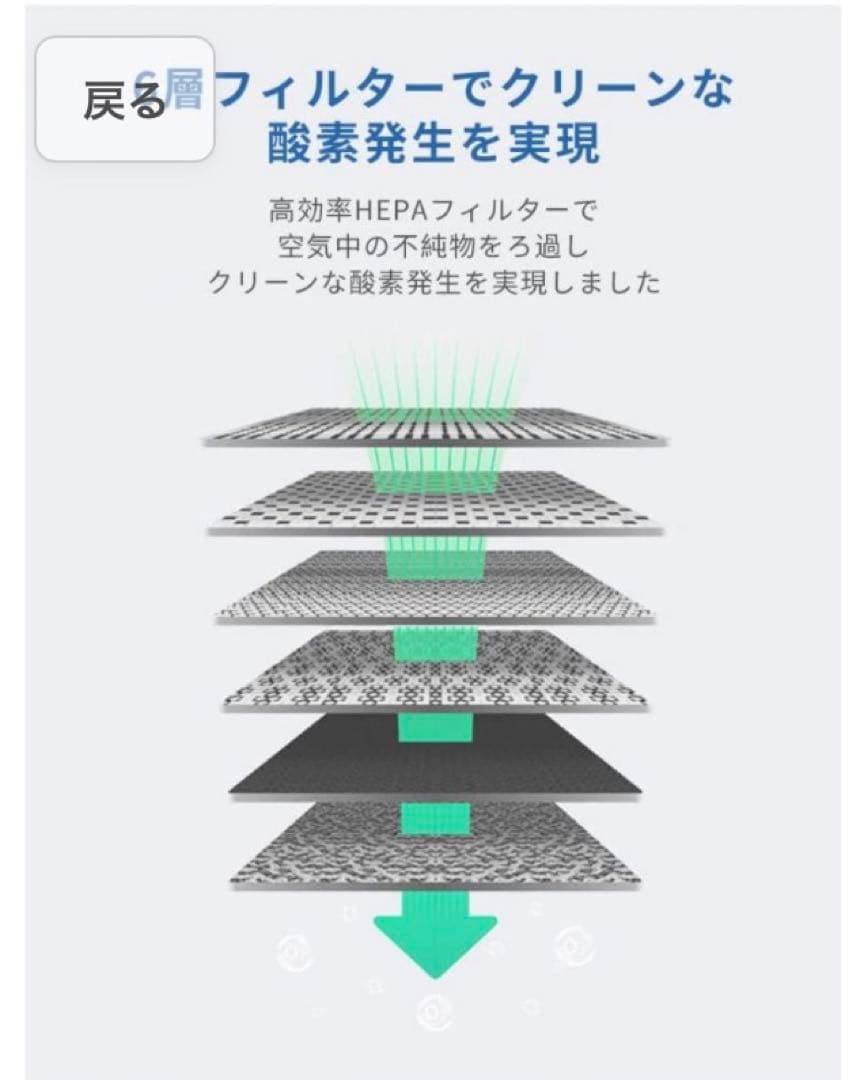867x1080 pixels.
Task: Tap the 高効率HEPAフィルターで text line
Action: pos(433,208)
